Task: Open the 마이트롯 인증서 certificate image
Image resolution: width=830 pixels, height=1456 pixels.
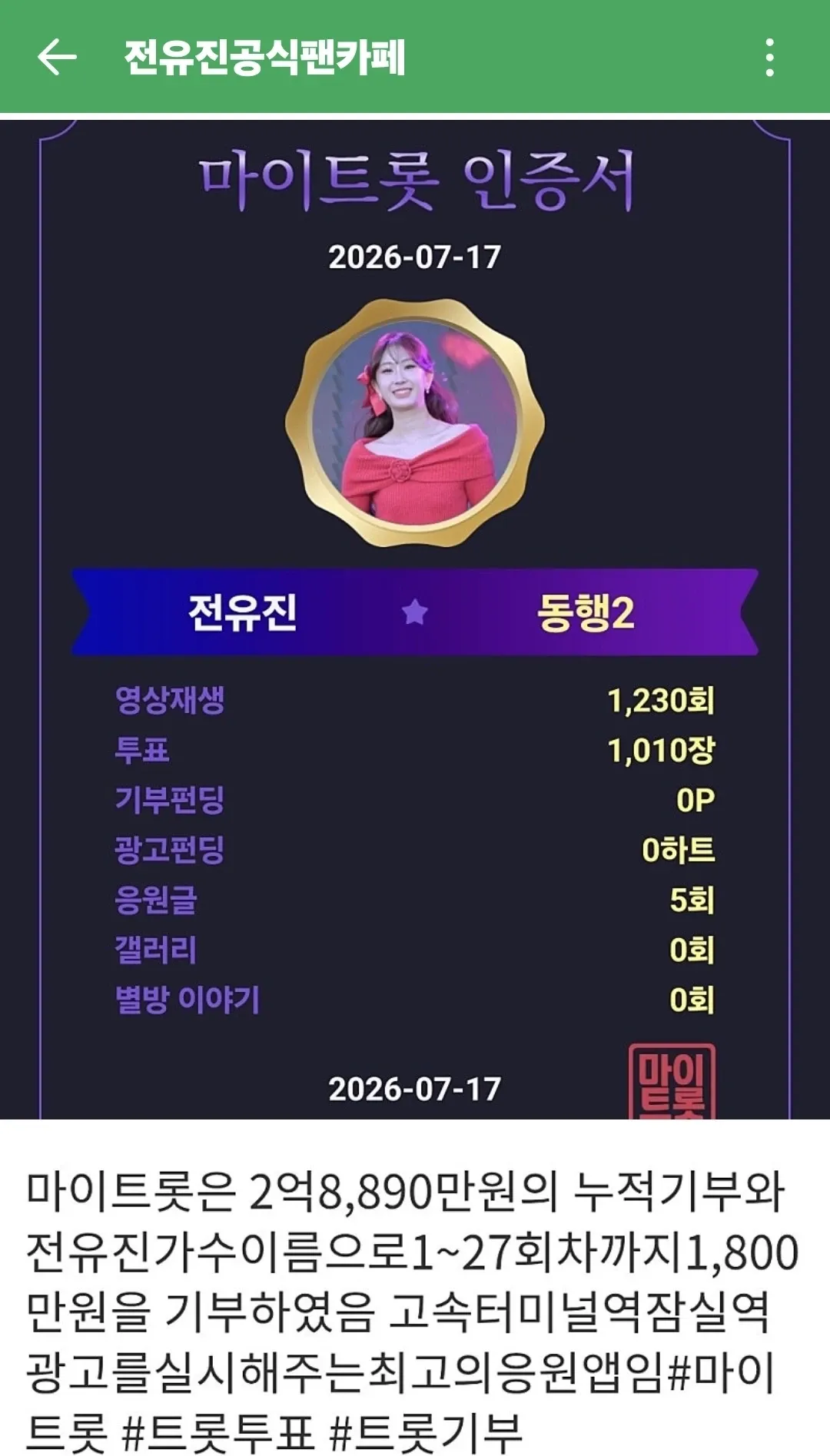Action: (x=415, y=619)
